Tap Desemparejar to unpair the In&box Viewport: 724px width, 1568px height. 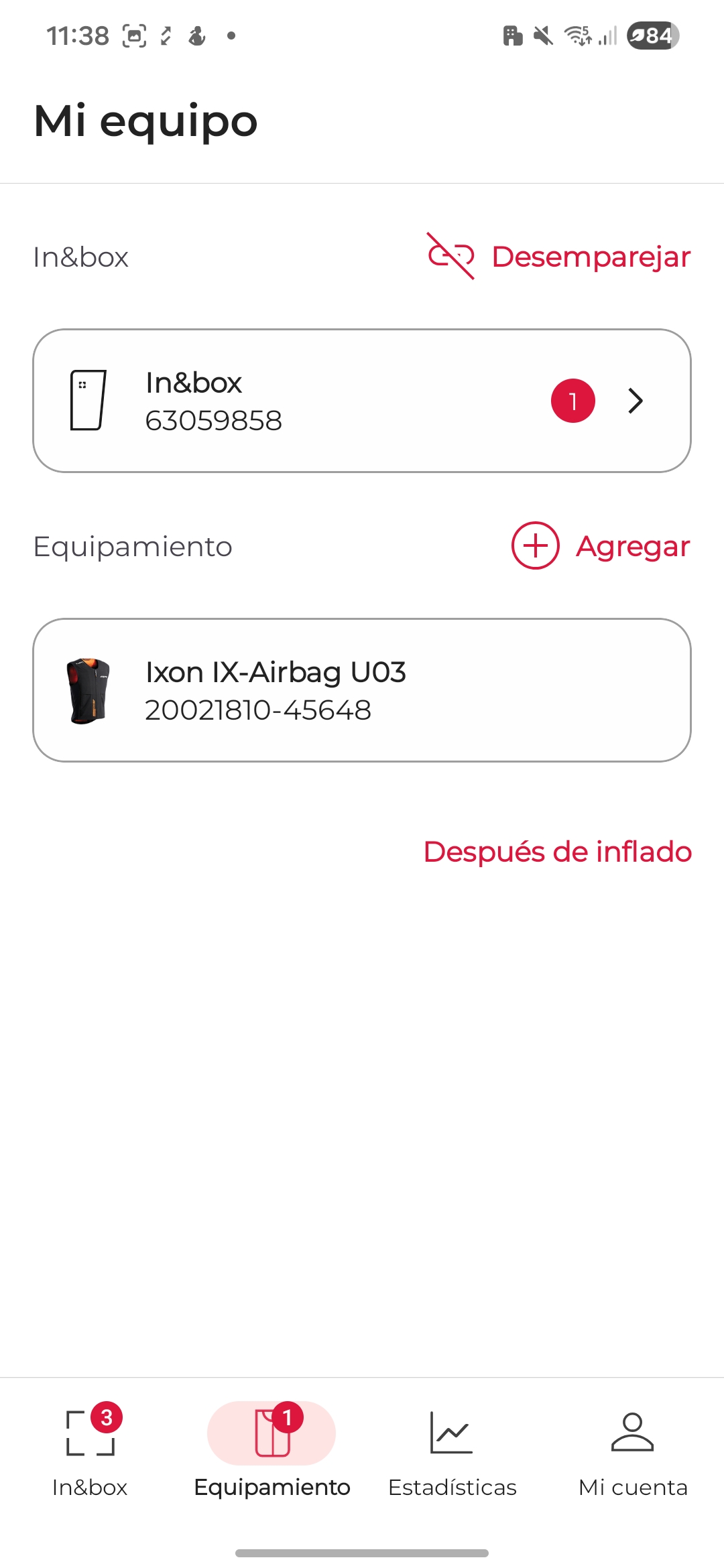[x=560, y=257]
